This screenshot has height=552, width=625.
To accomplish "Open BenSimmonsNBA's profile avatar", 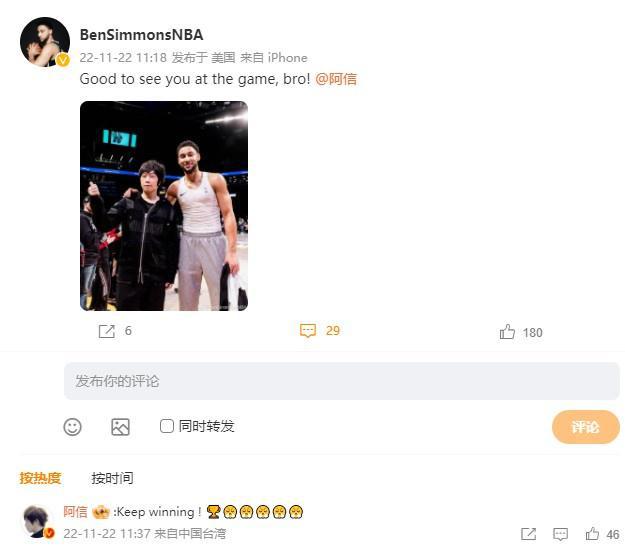I will [44, 42].
